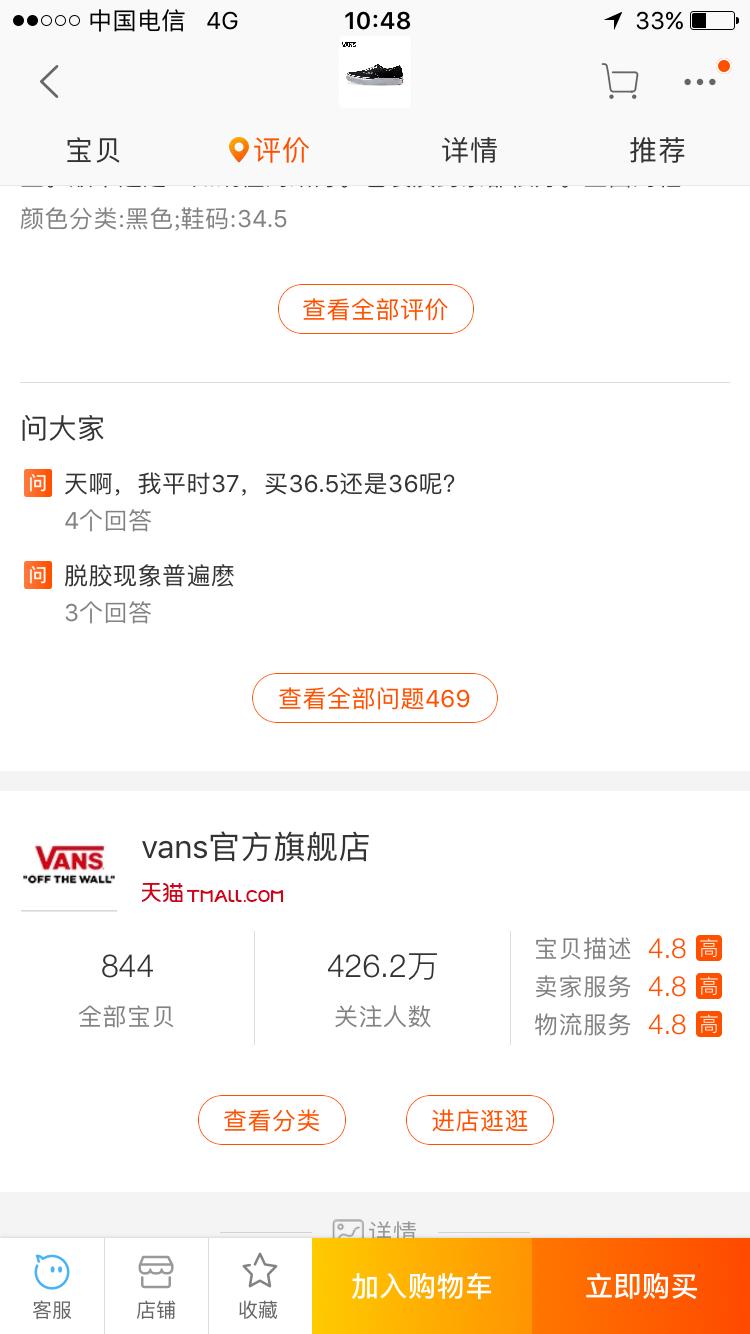Open the shopping cart

click(620, 81)
